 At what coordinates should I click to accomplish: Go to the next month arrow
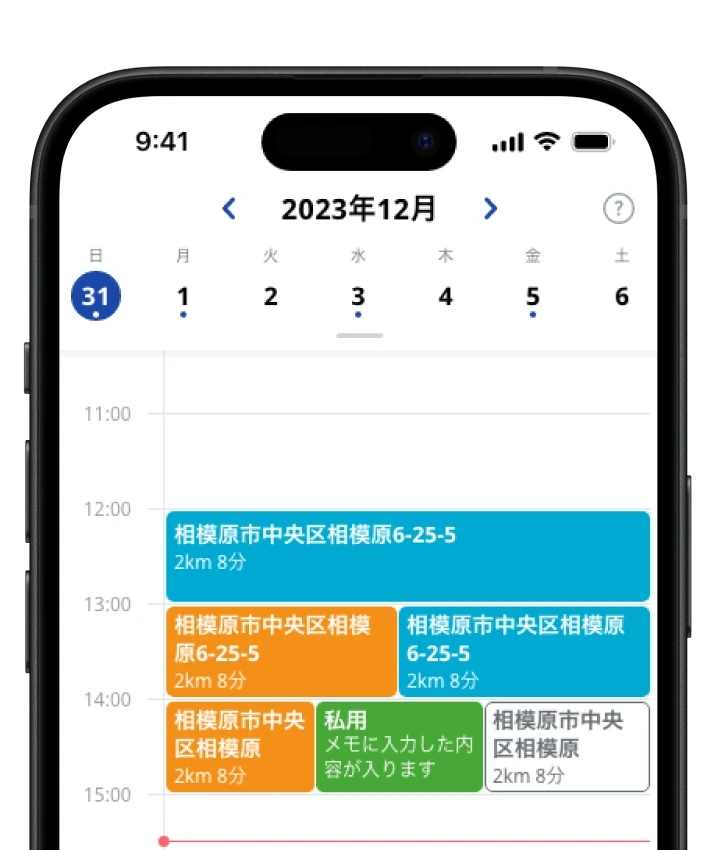(490, 208)
